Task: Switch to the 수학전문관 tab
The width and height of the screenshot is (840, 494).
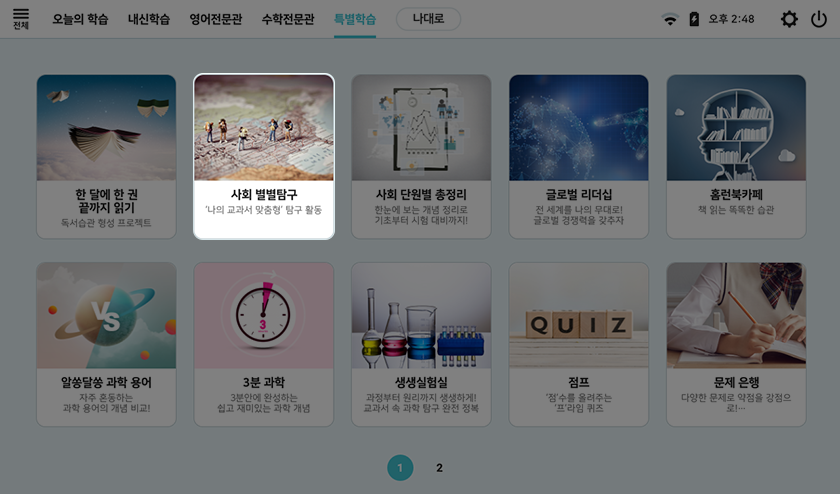Action: coord(288,19)
